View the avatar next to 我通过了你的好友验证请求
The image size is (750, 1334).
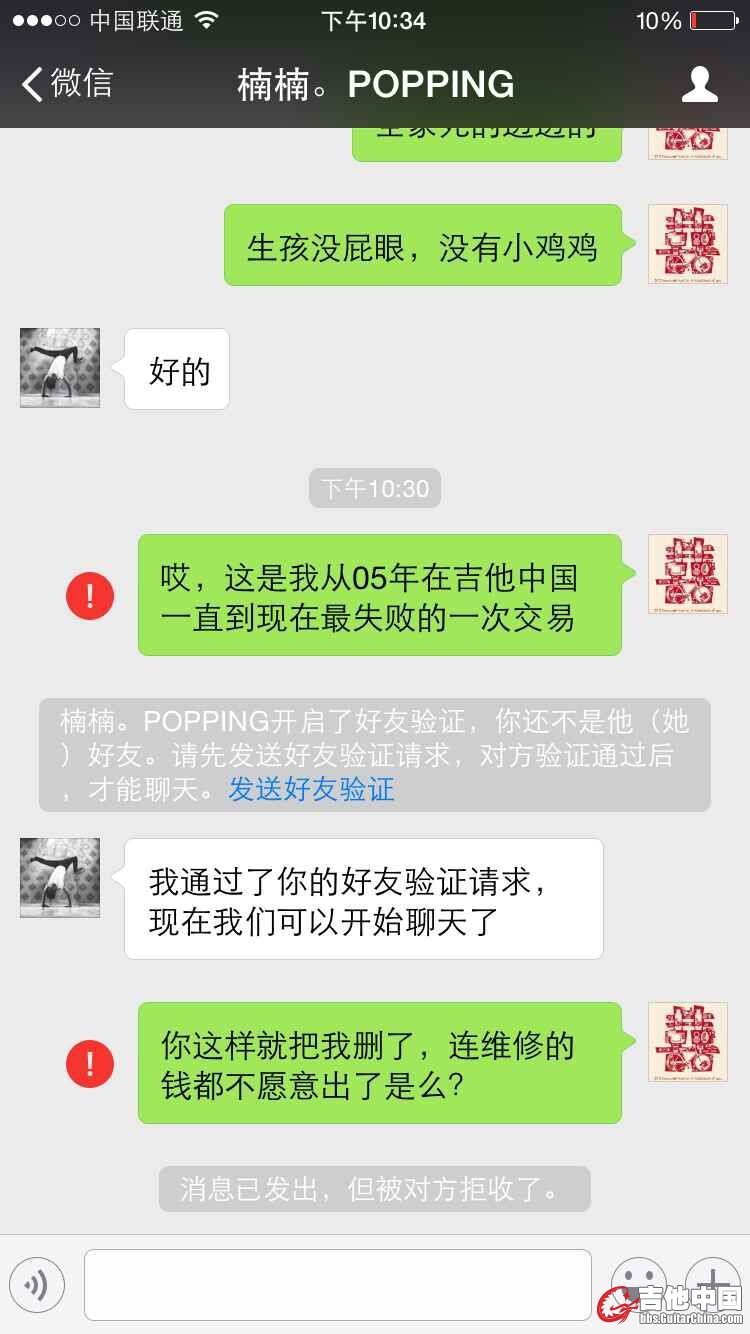[60, 878]
